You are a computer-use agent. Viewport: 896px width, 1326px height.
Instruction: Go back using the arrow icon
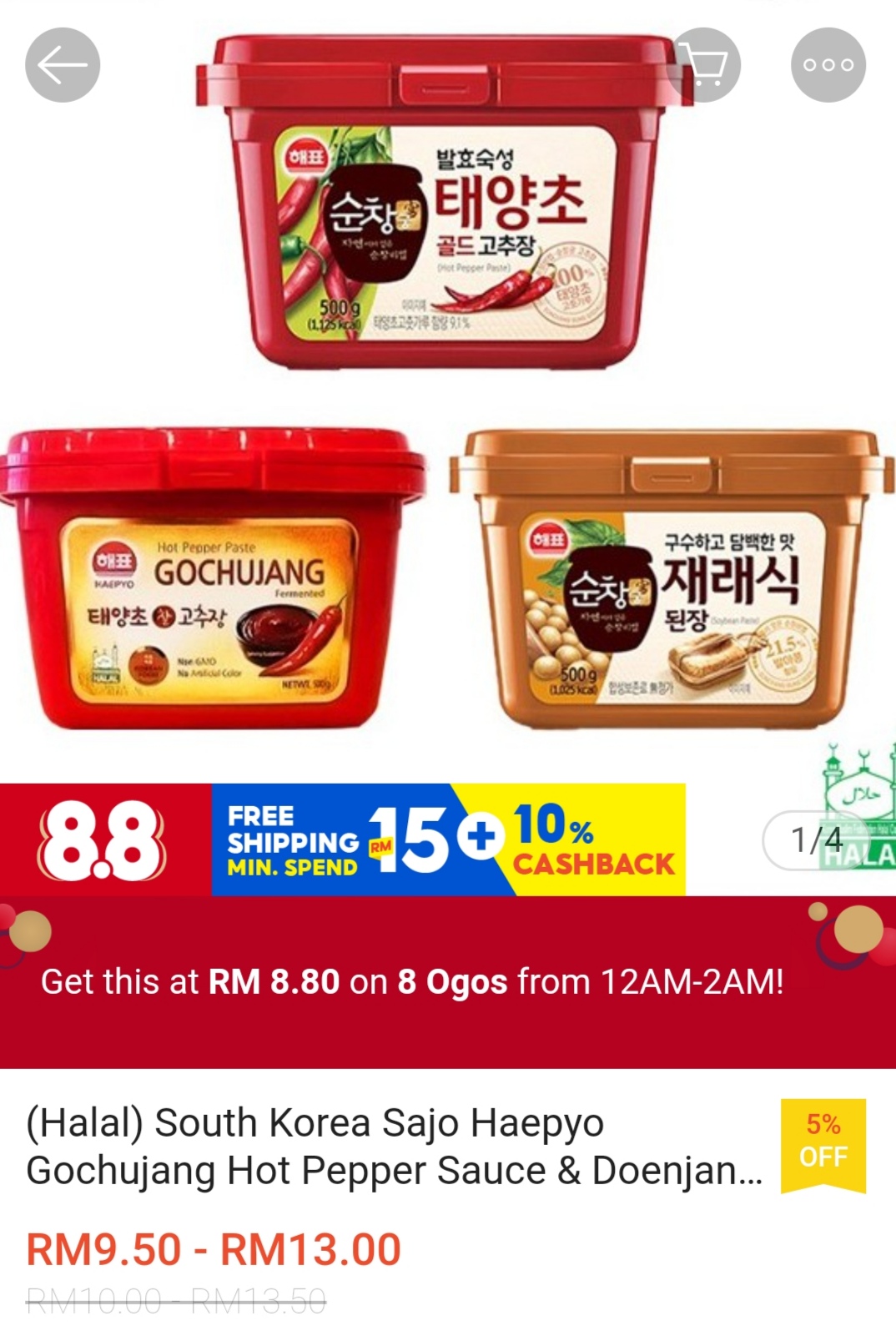(63, 65)
